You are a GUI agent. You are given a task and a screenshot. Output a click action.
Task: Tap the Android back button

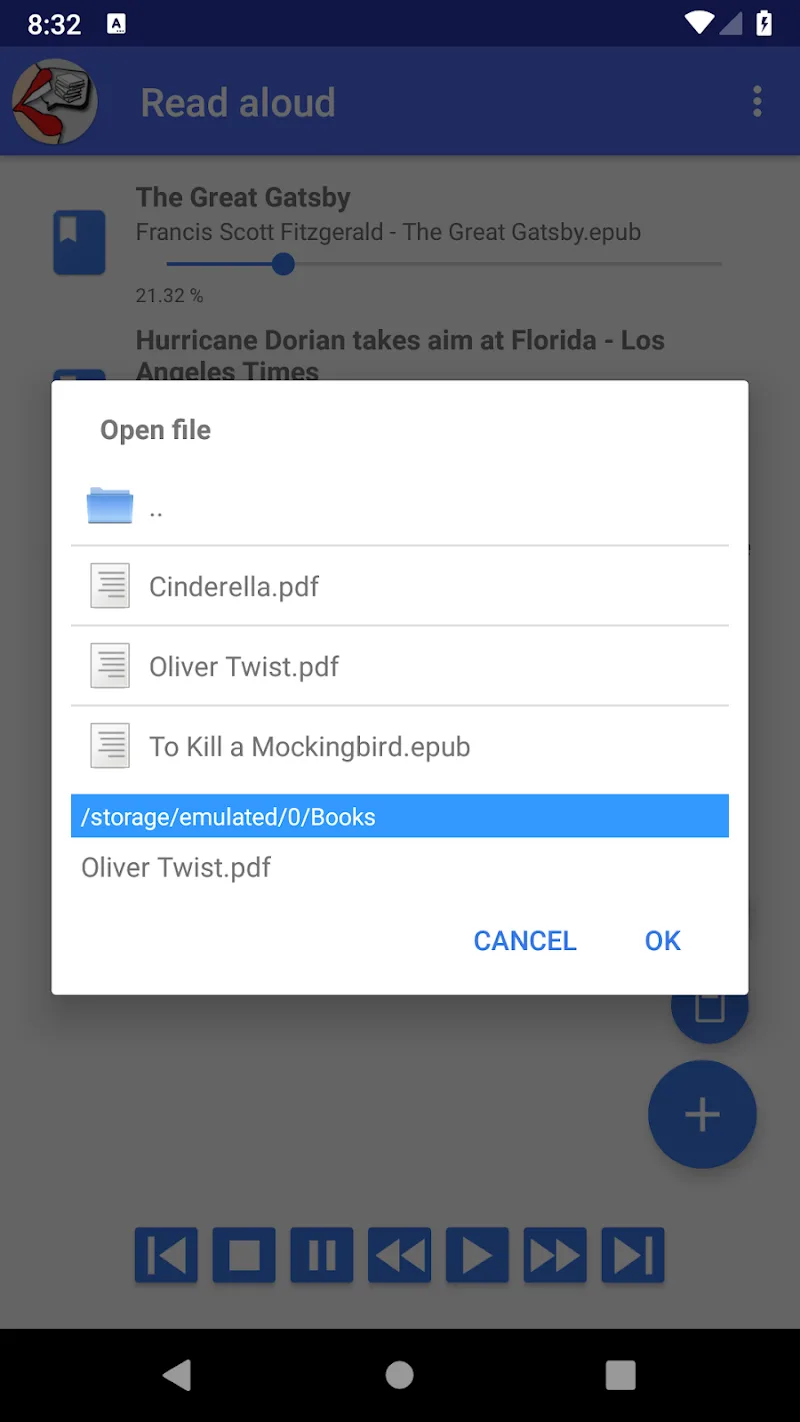(x=178, y=1375)
